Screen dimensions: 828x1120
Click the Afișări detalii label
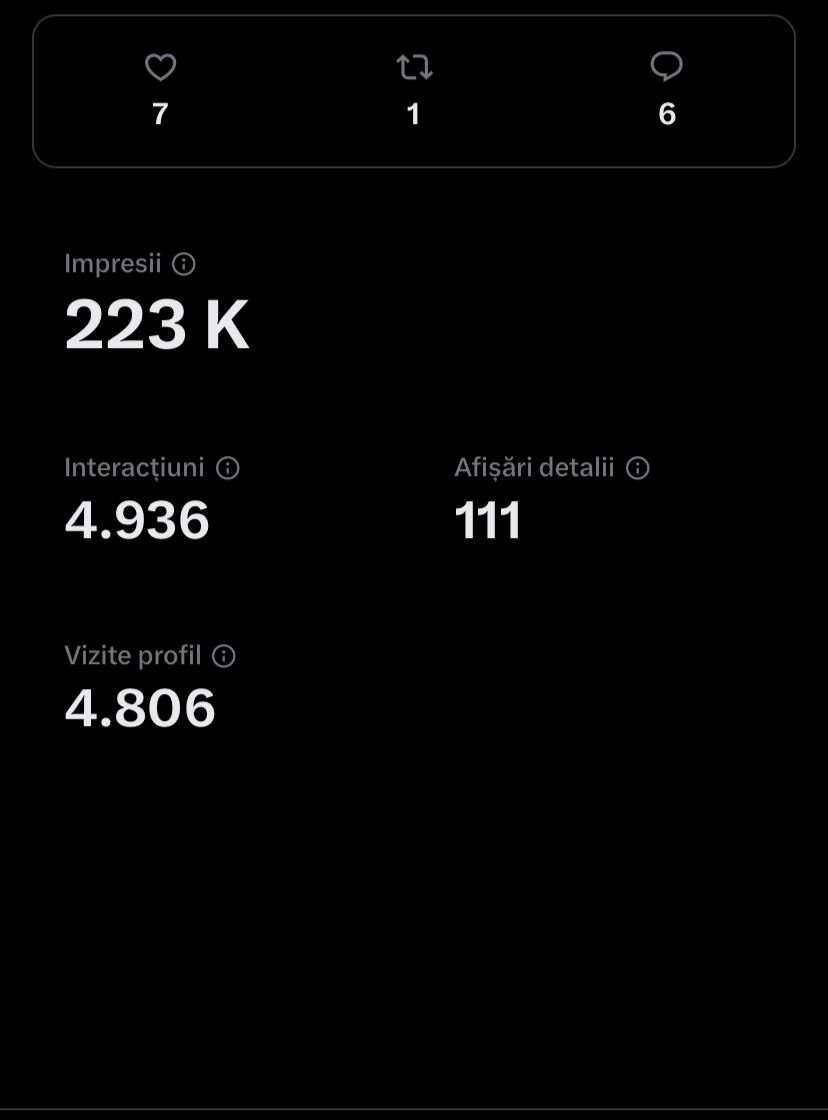point(535,467)
